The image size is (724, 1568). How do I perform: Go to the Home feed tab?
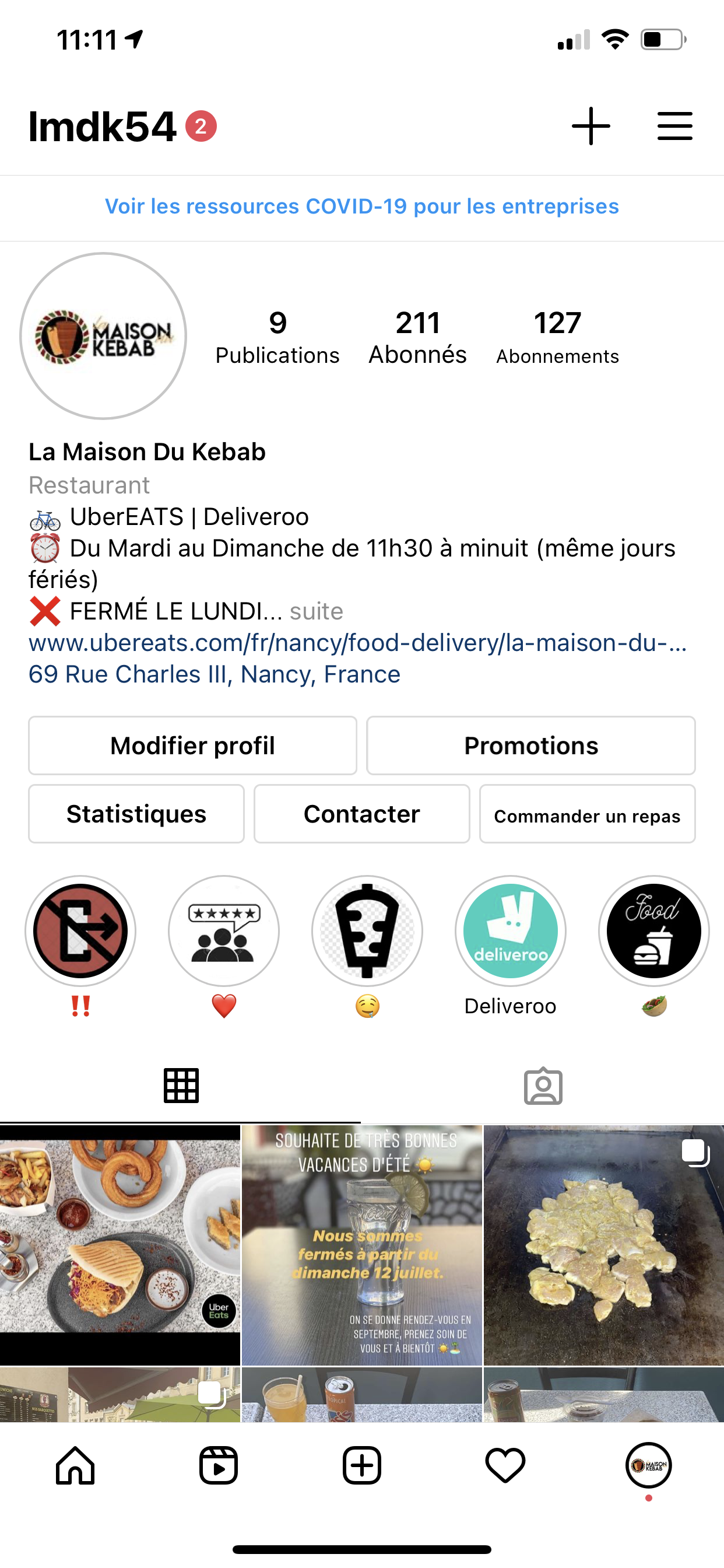click(75, 1465)
